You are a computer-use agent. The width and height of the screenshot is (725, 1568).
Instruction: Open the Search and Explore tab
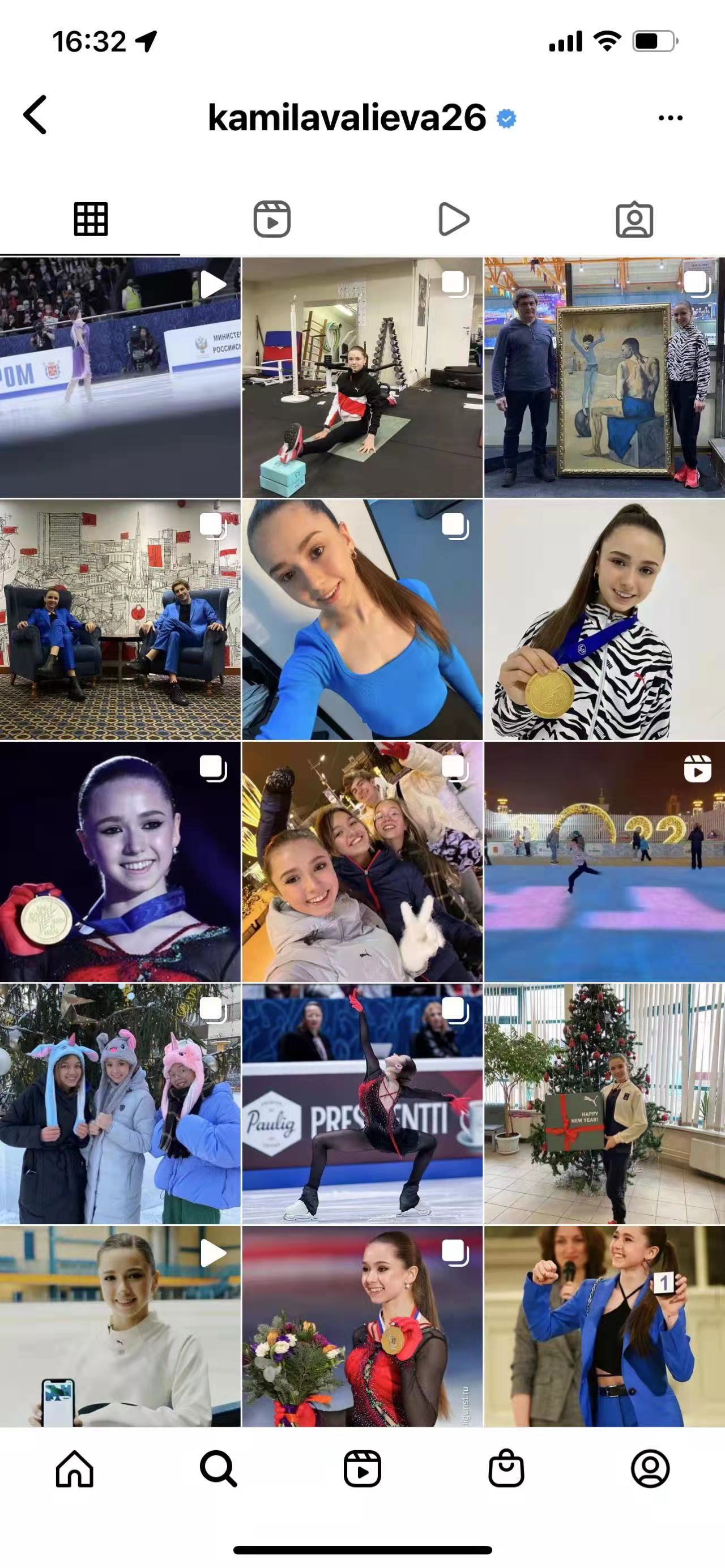point(218,1468)
